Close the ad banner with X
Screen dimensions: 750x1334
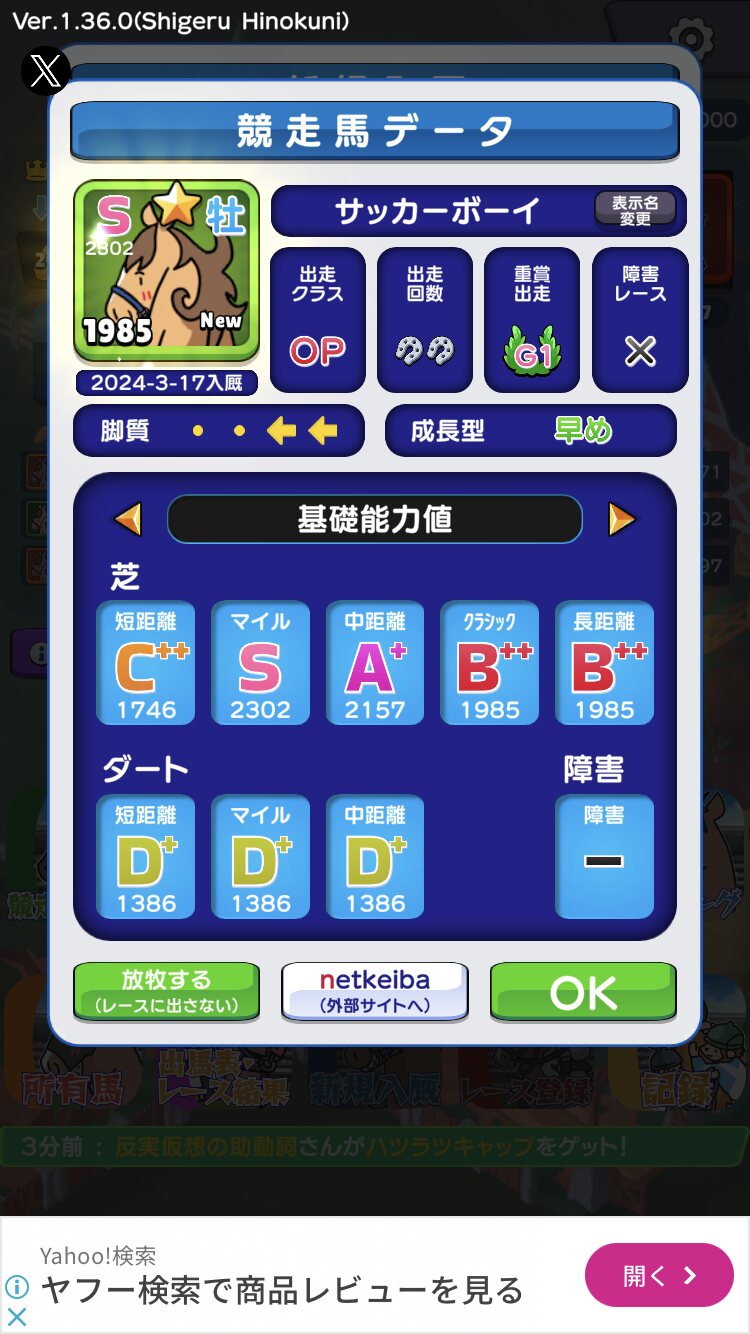[x=16, y=1317]
